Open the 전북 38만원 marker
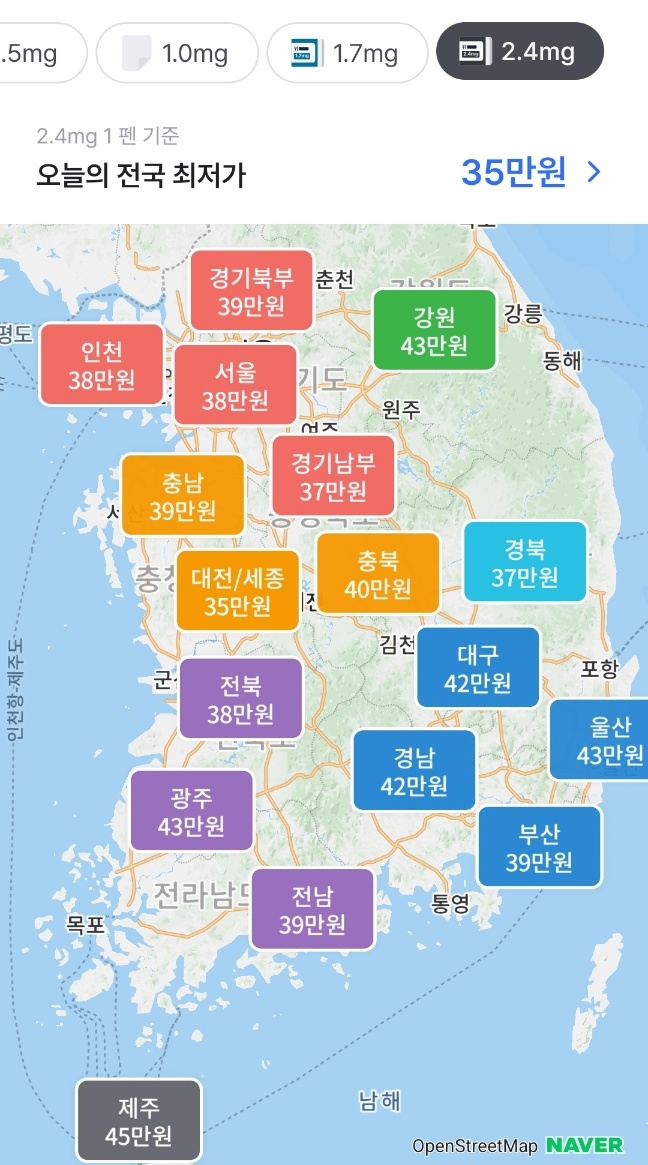 [241, 698]
